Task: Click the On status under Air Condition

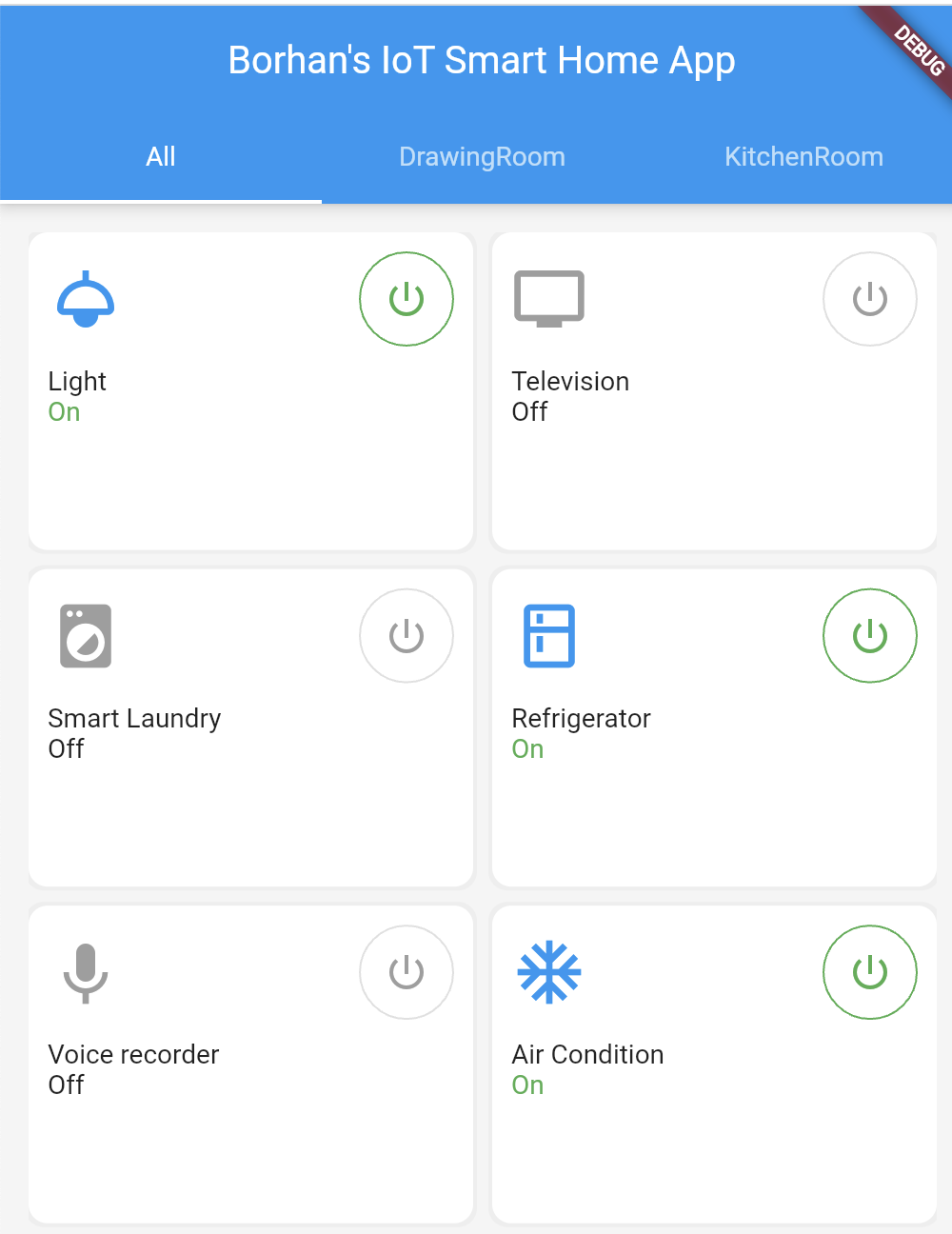Action: 527,1085
